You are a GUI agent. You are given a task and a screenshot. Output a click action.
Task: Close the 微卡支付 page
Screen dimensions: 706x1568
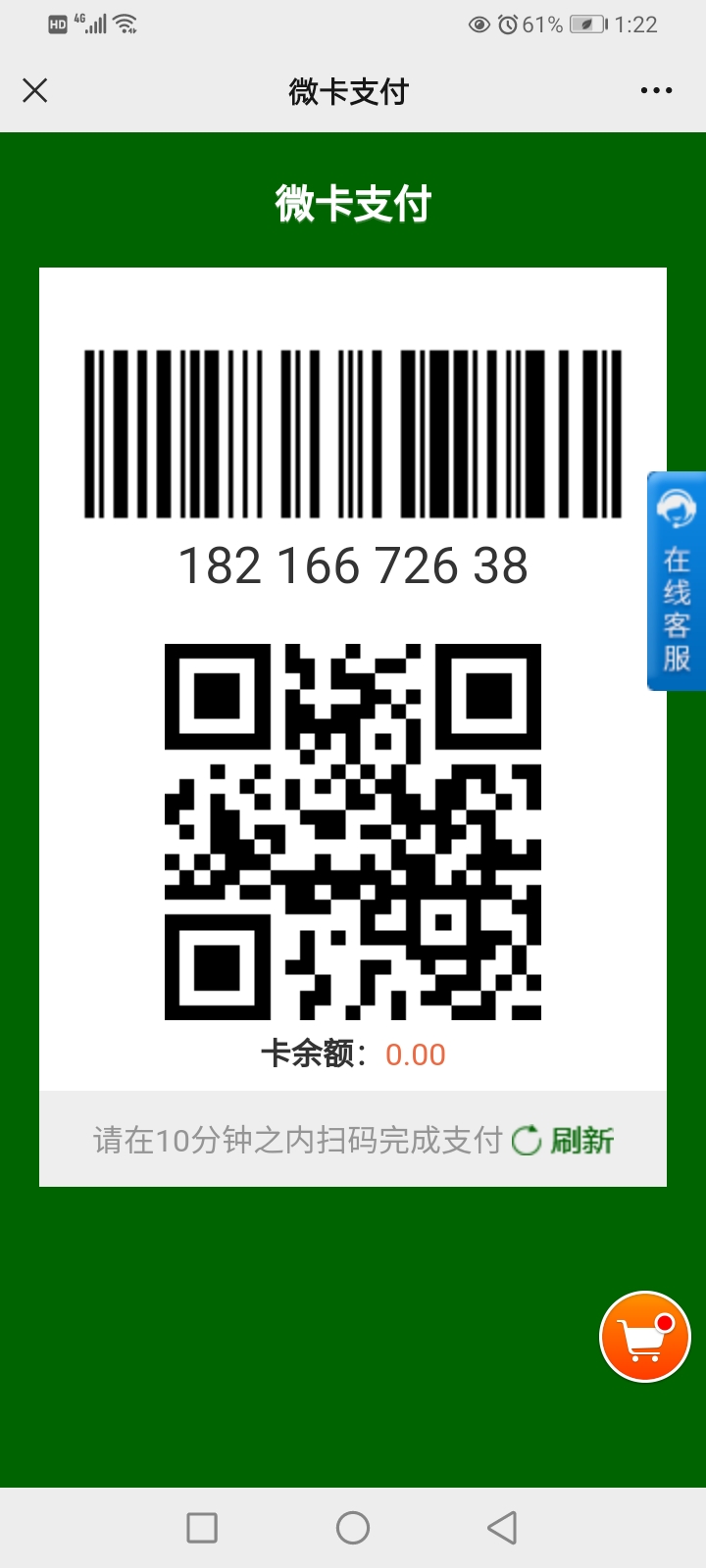tap(35, 91)
